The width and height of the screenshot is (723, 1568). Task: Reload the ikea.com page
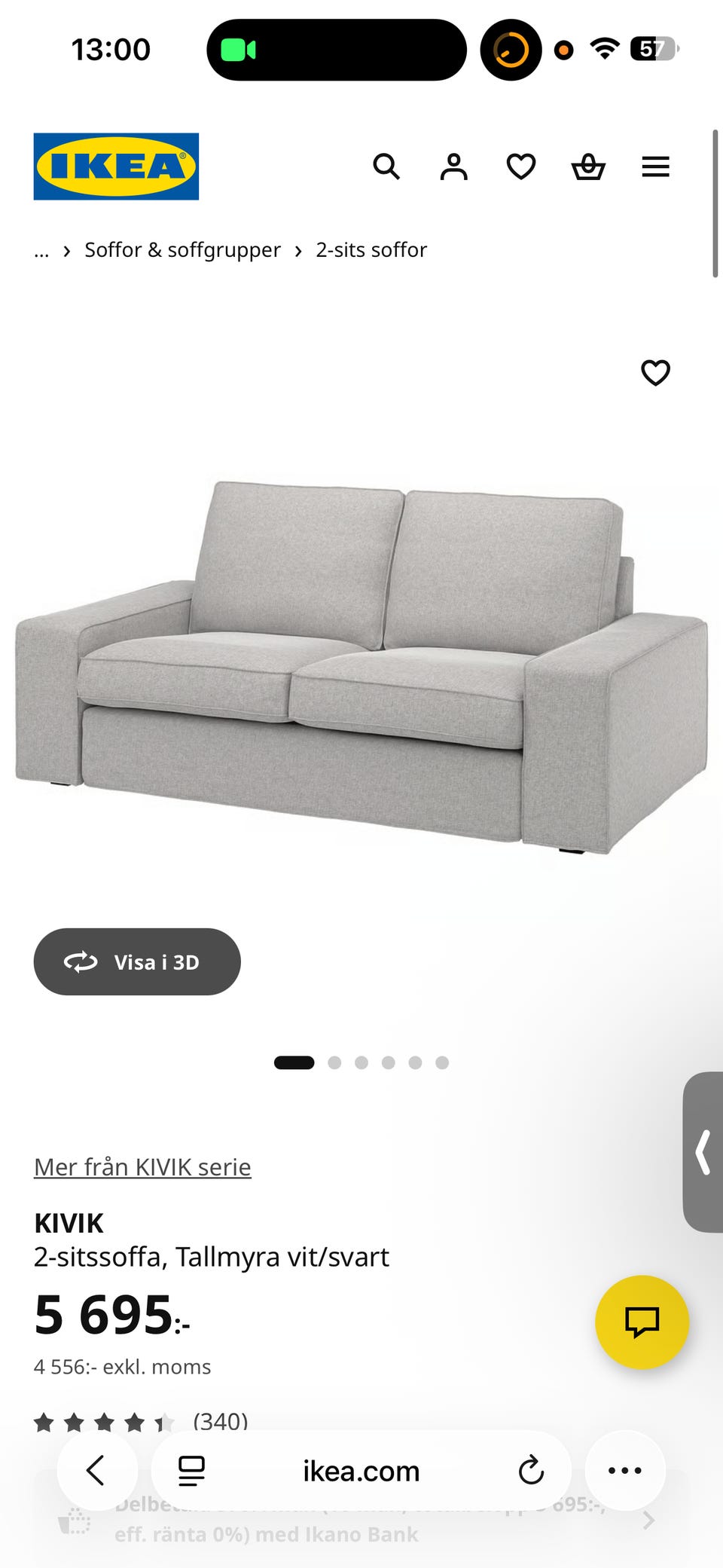[x=531, y=1470]
